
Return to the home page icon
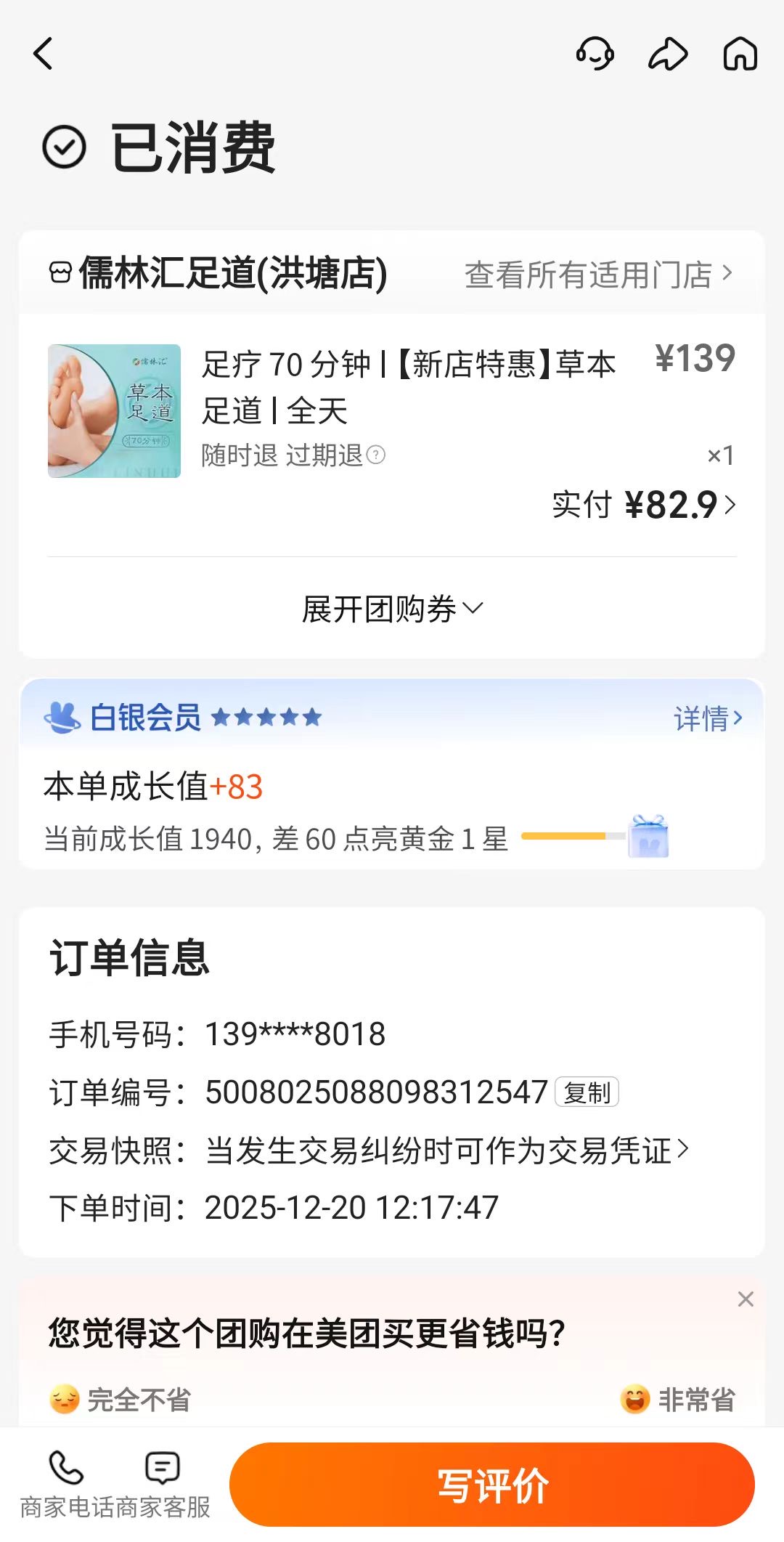[x=740, y=54]
